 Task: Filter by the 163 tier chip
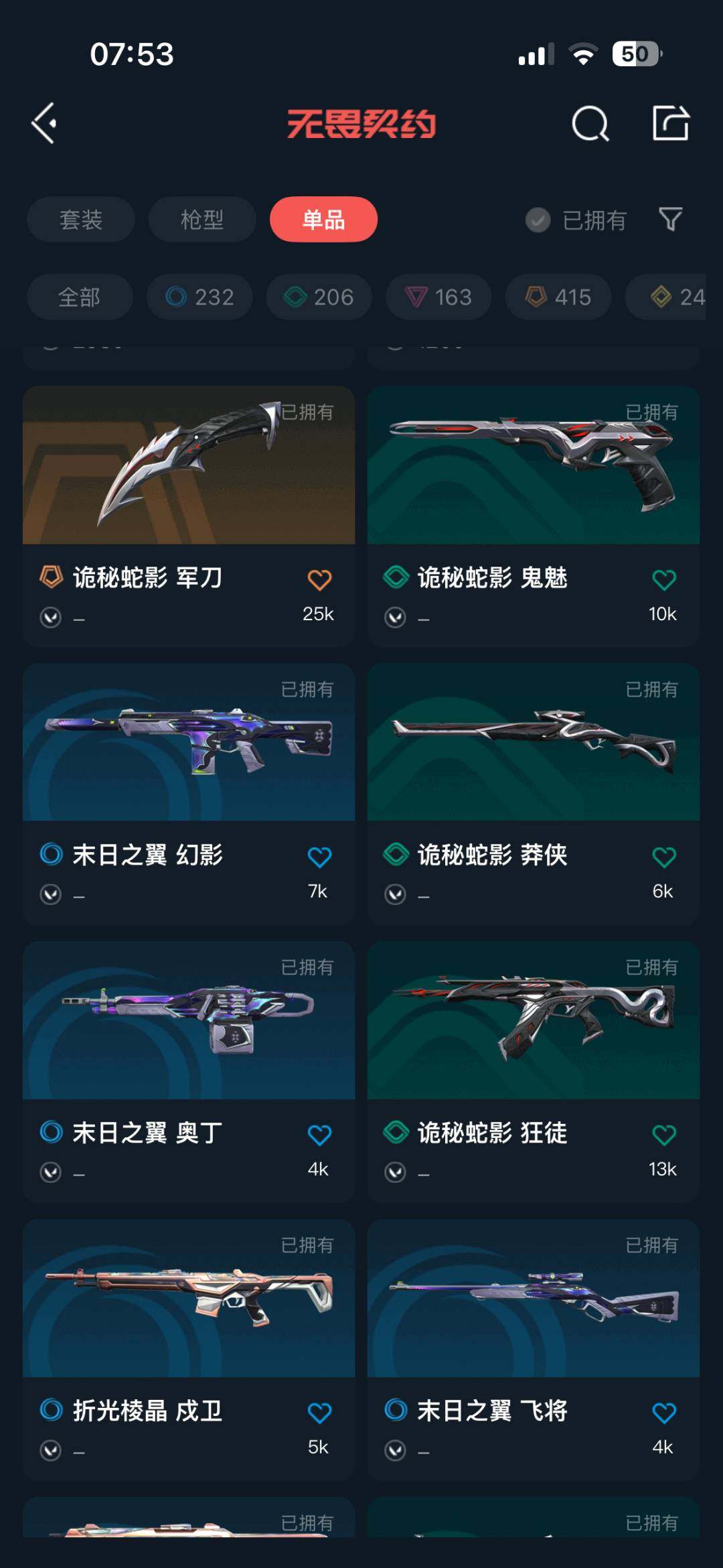tap(438, 297)
